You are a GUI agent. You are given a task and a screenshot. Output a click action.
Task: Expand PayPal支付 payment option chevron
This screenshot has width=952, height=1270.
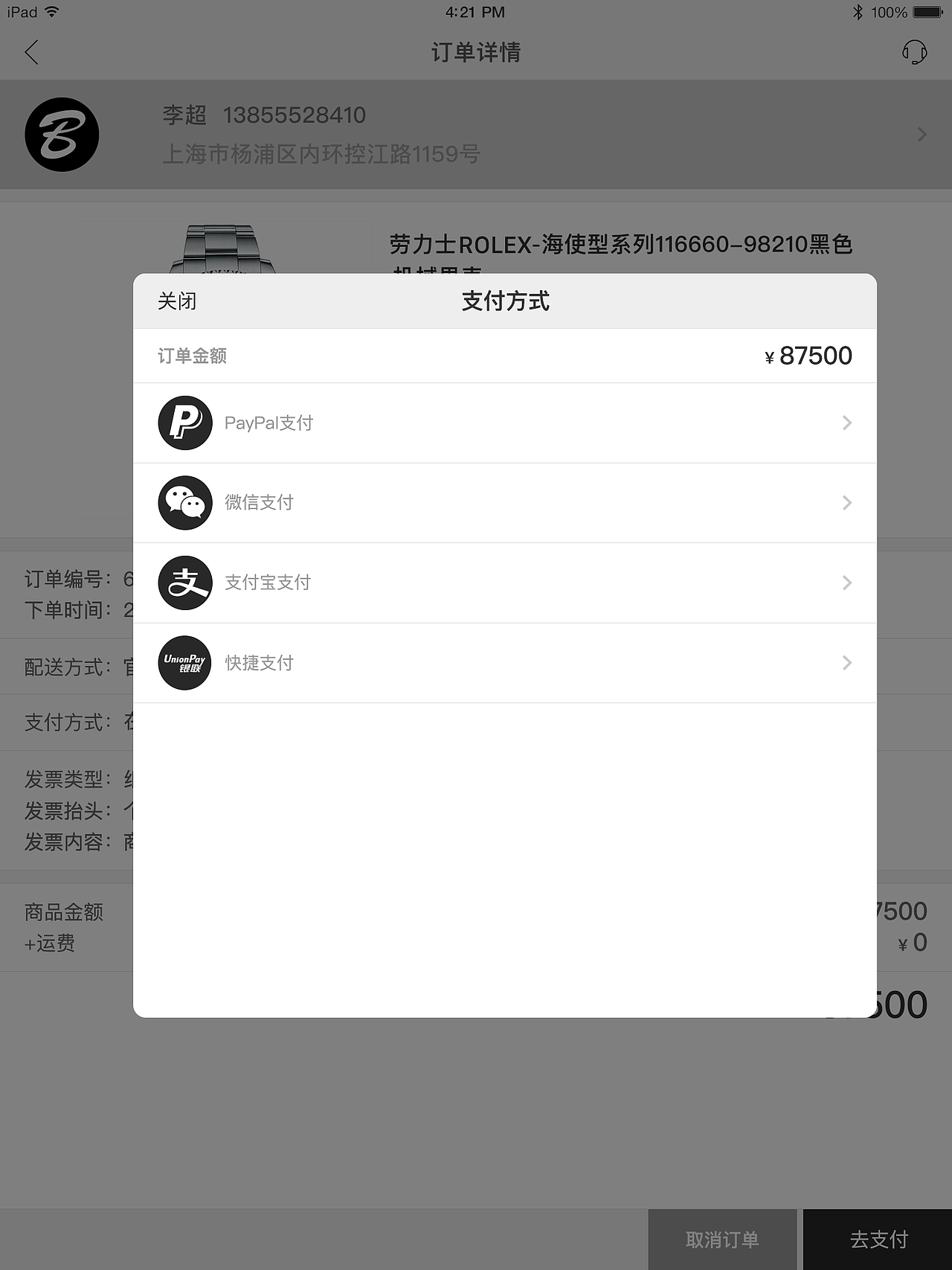tap(847, 422)
